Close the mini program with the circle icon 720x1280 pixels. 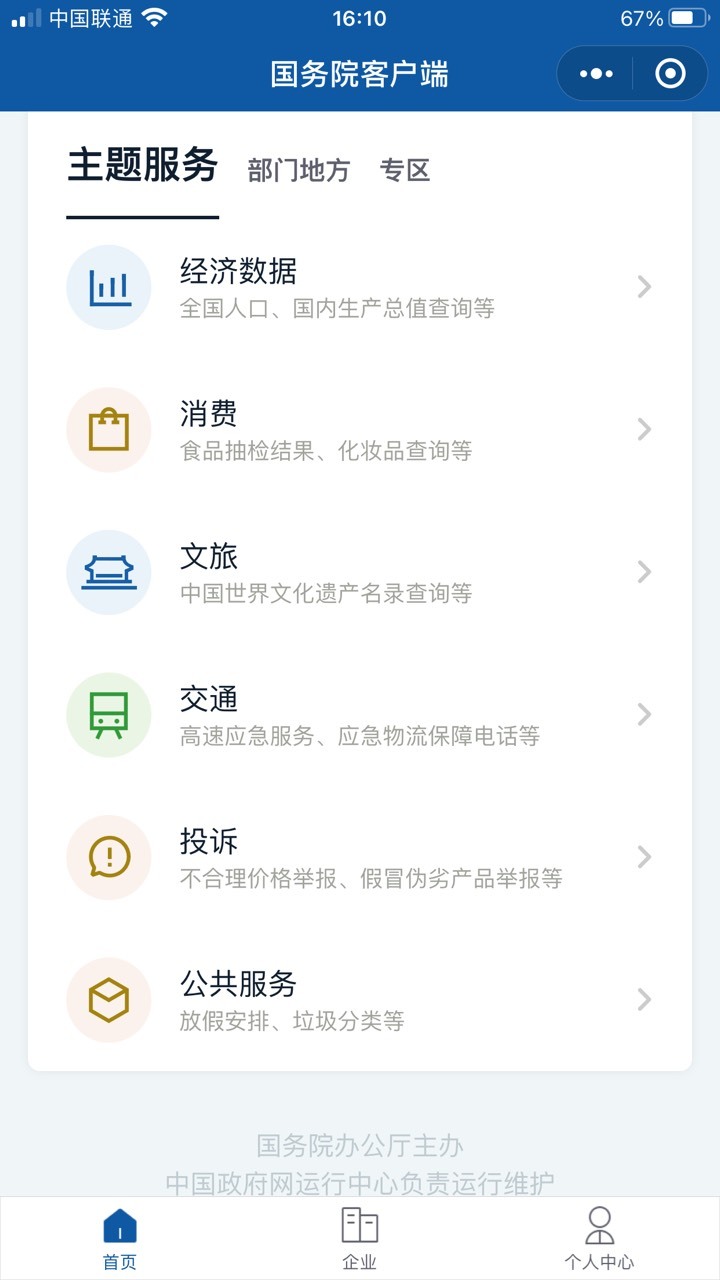point(670,74)
